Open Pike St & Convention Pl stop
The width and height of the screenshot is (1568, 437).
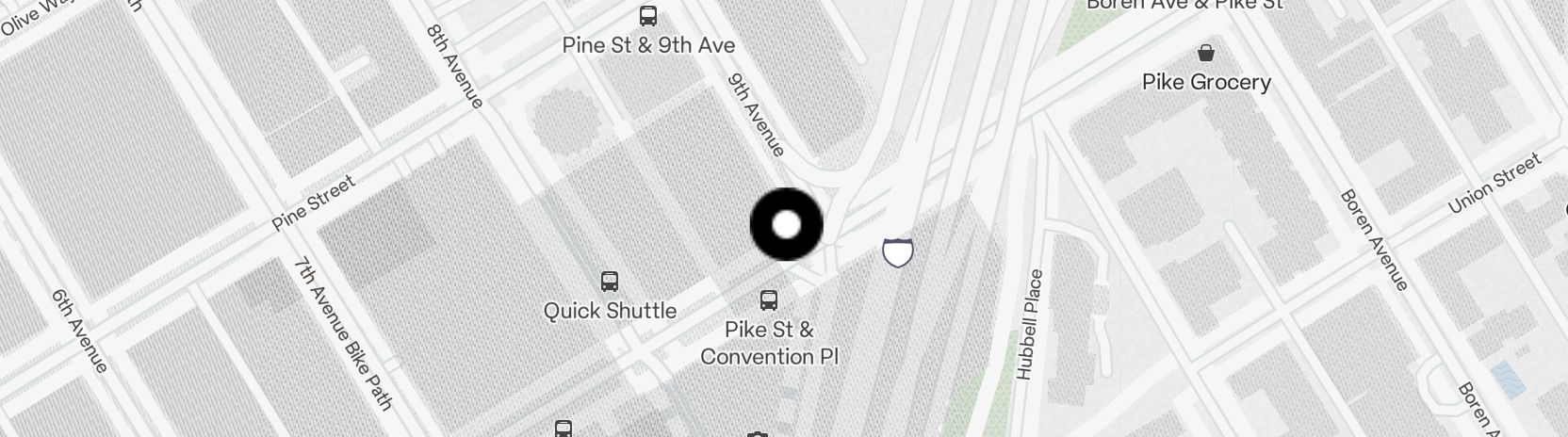[769, 300]
